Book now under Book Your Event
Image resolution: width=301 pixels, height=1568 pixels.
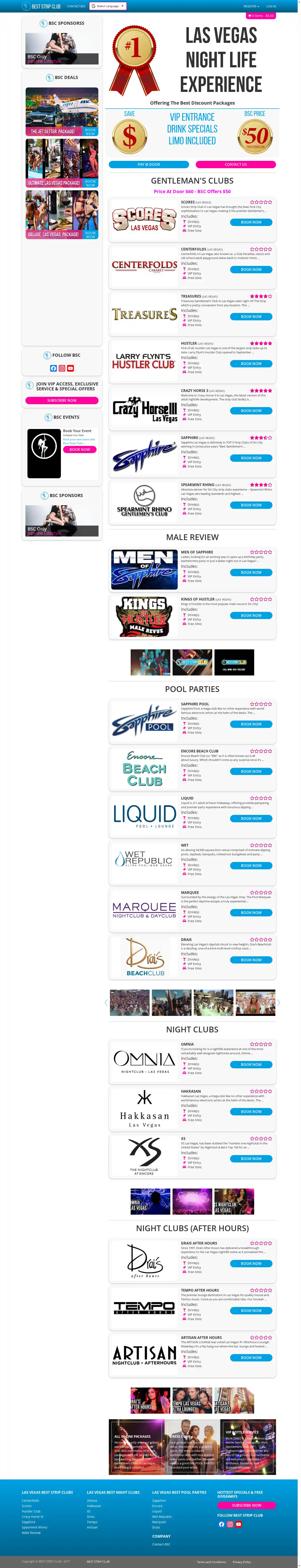(80, 450)
